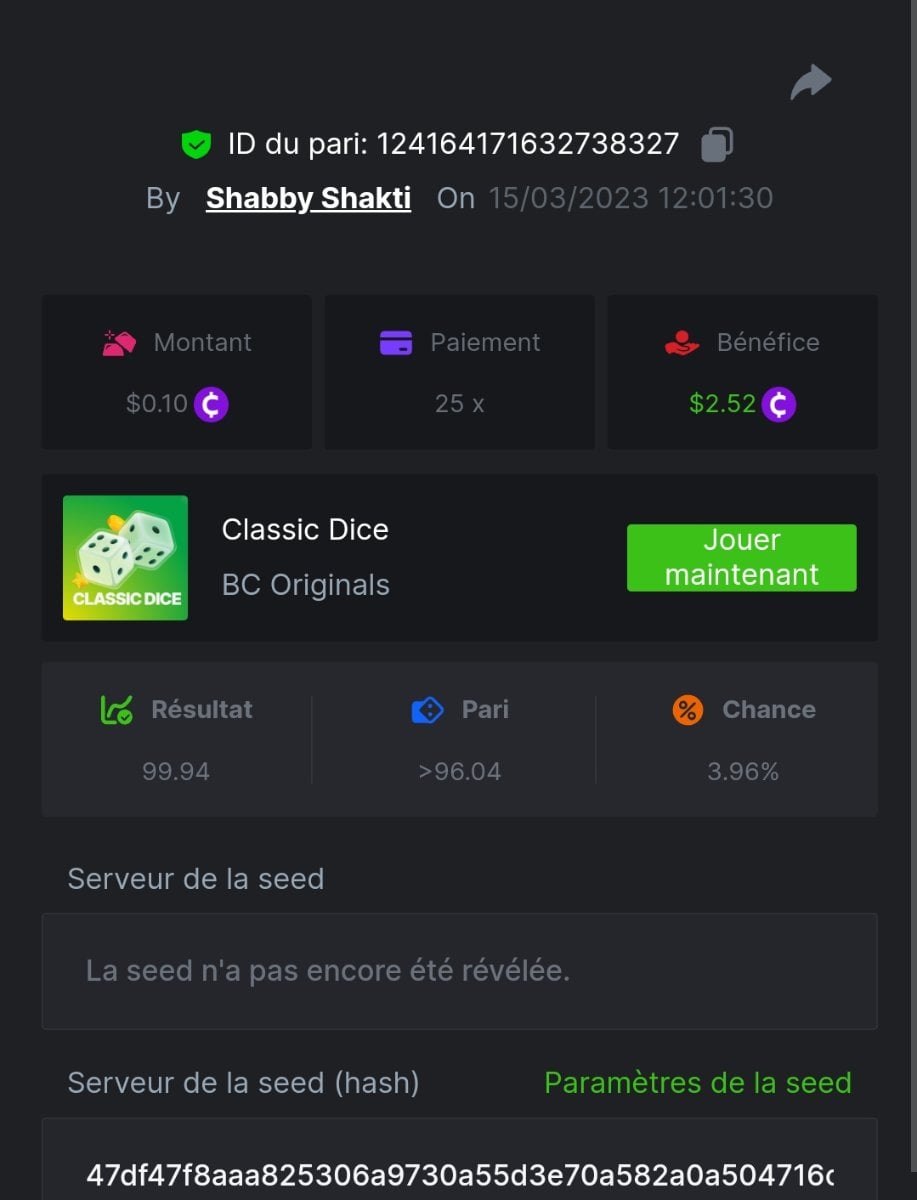
Task: Share this bet via the arrow icon
Action: point(811,82)
